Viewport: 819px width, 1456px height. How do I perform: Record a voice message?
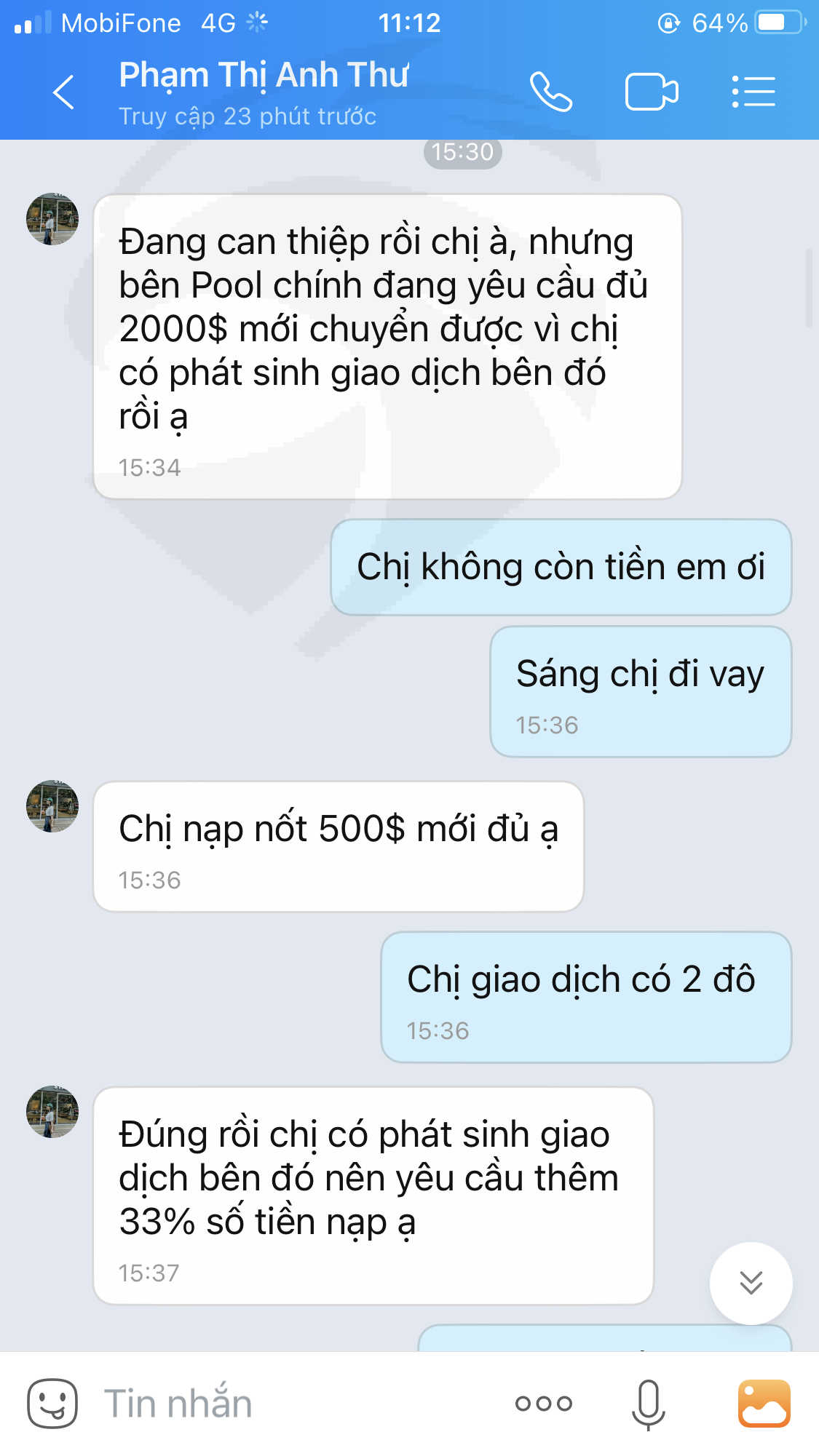click(648, 1404)
